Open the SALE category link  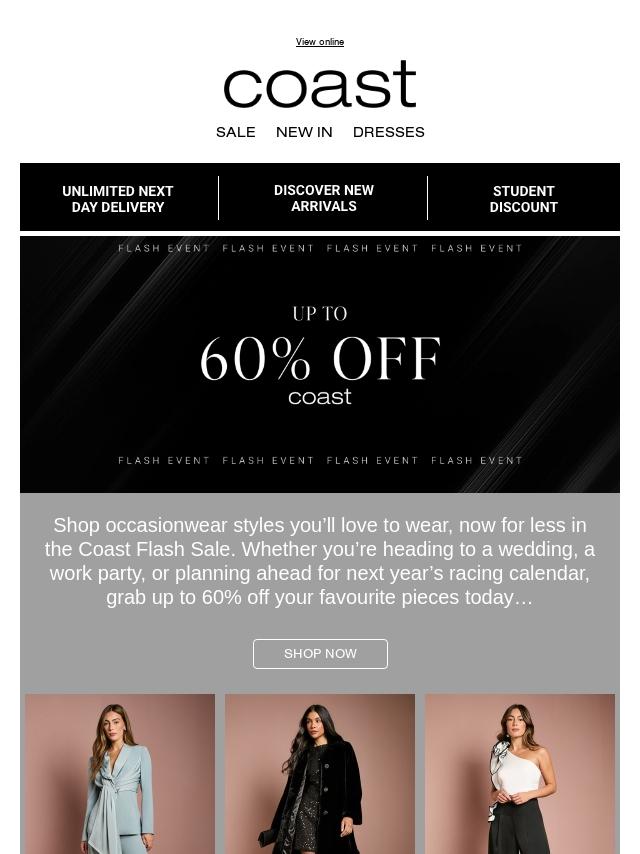tap(235, 132)
